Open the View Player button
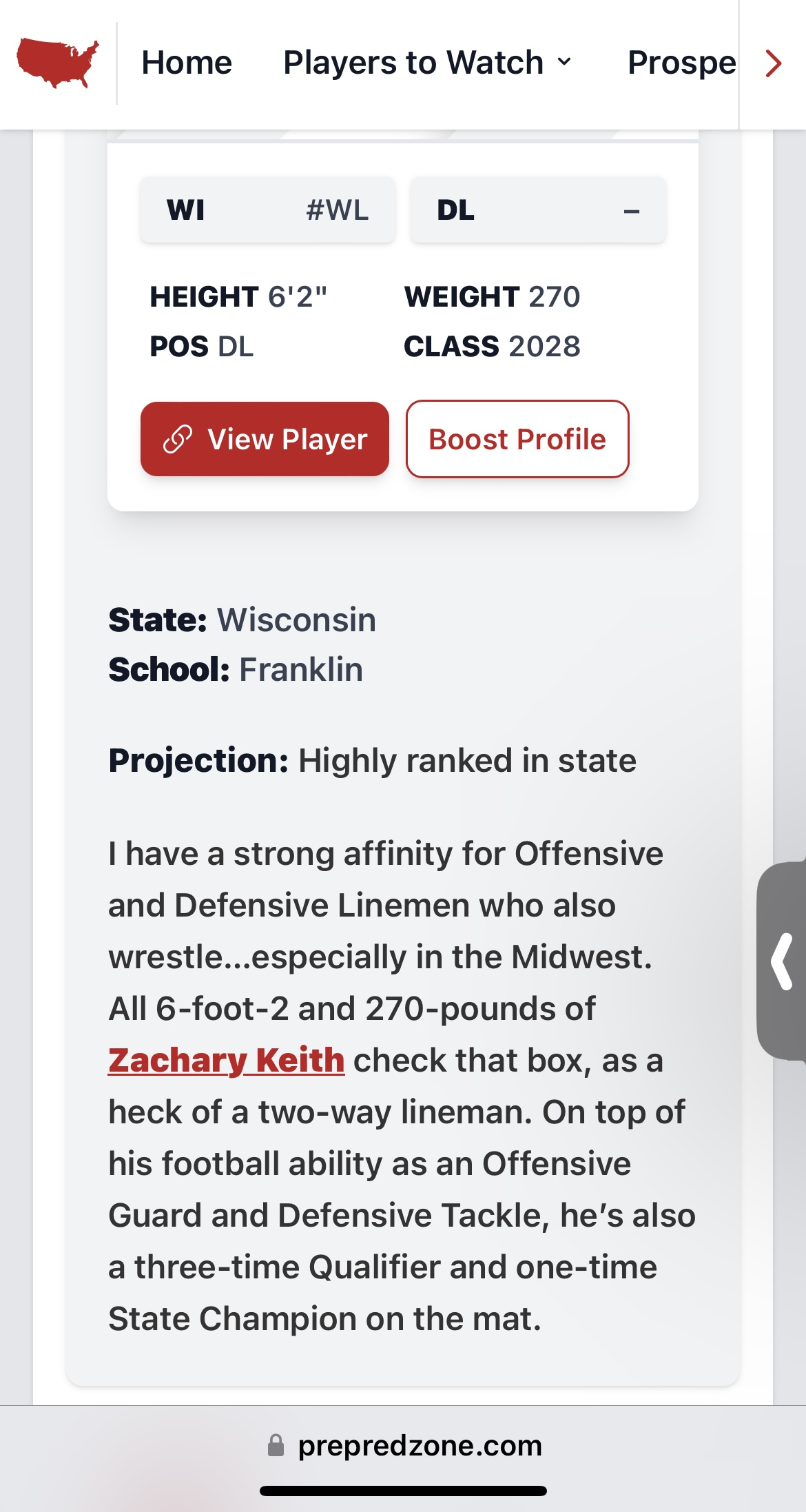 (x=265, y=439)
